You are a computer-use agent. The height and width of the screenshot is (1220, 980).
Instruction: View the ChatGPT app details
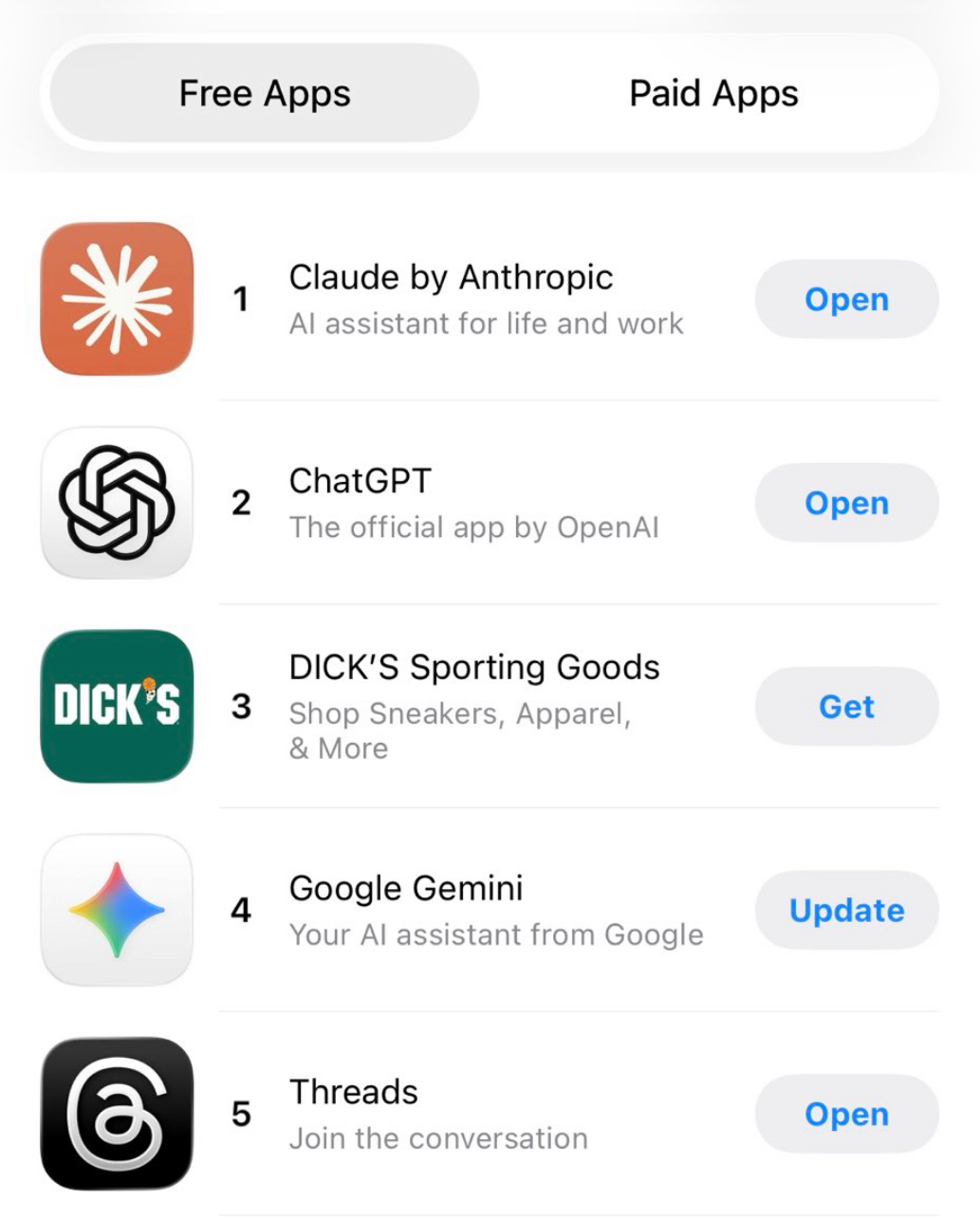pyautogui.click(x=361, y=481)
